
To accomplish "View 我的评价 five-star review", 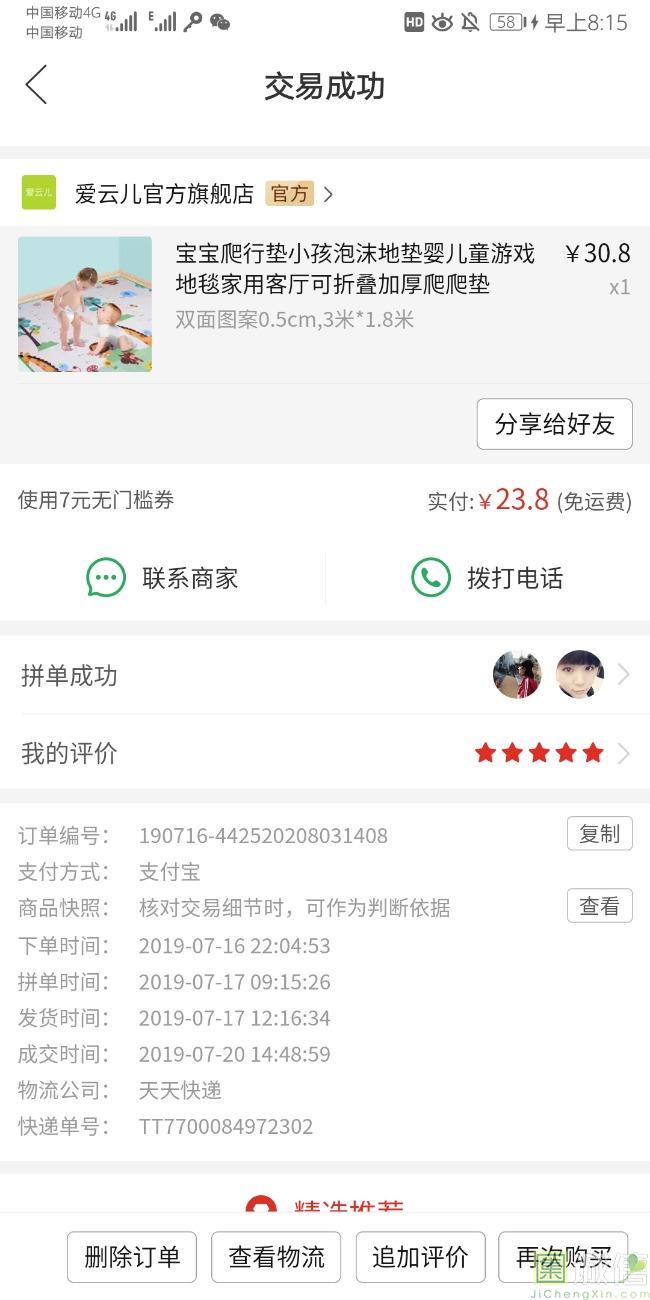I will pyautogui.click(x=325, y=753).
